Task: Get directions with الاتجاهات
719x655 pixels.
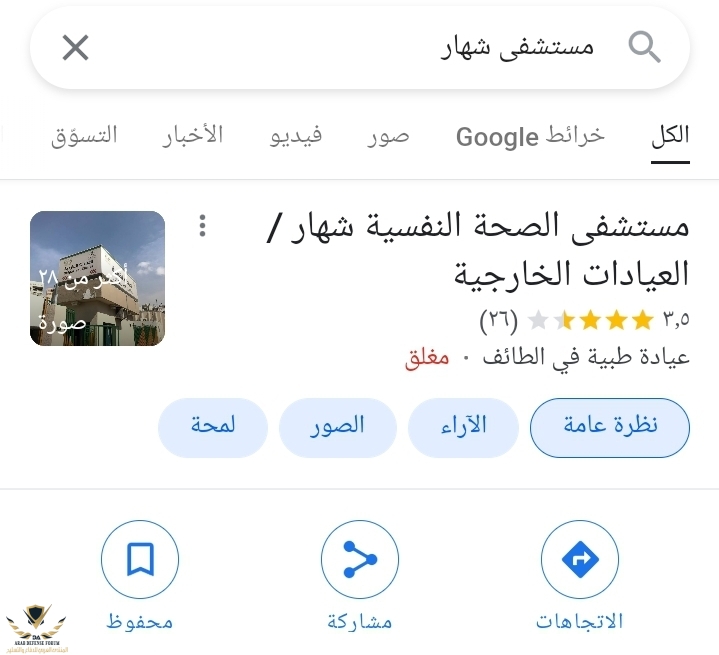Action: [580, 576]
